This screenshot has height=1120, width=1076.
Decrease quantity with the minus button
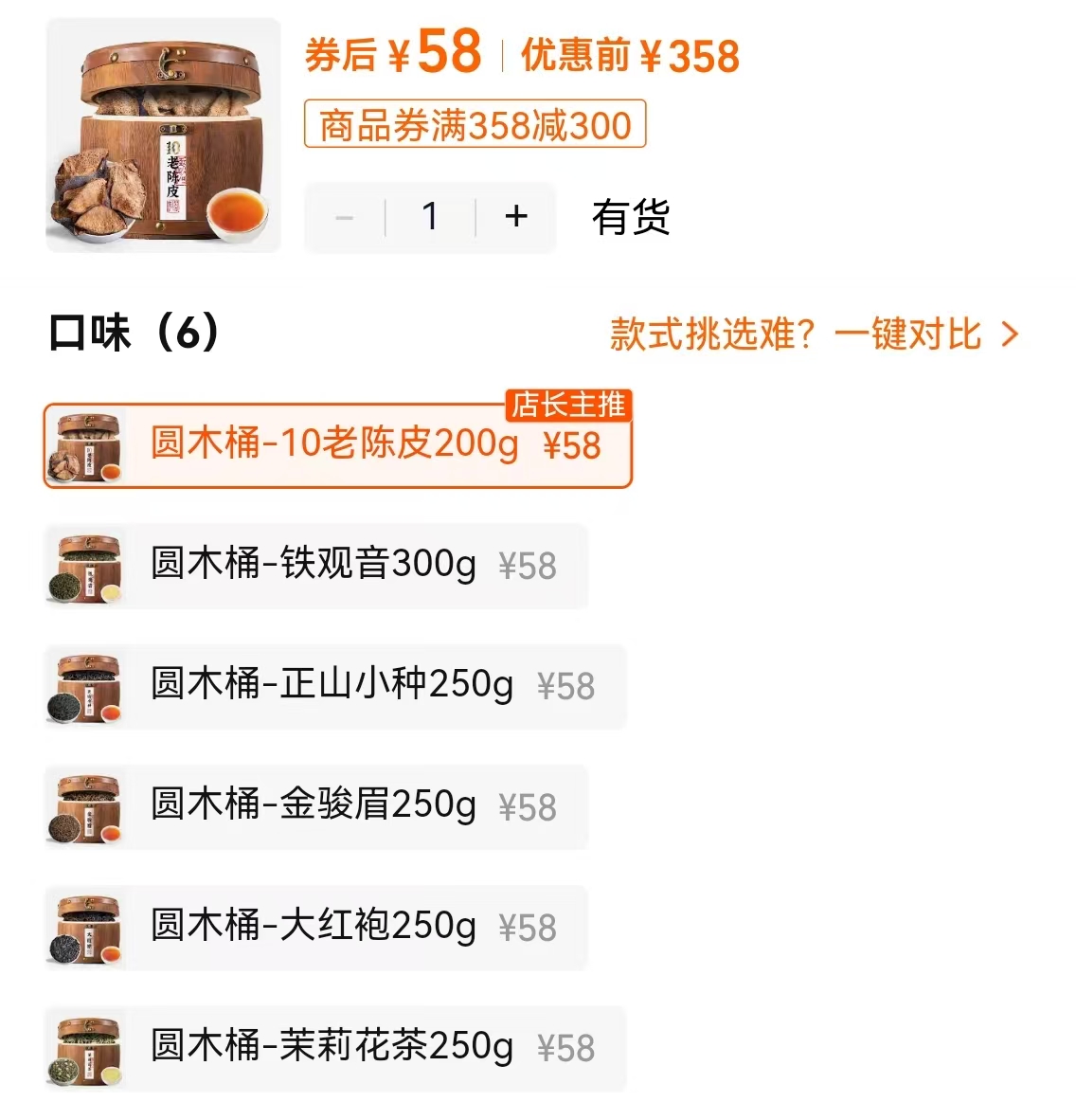(x=344, y=216)
